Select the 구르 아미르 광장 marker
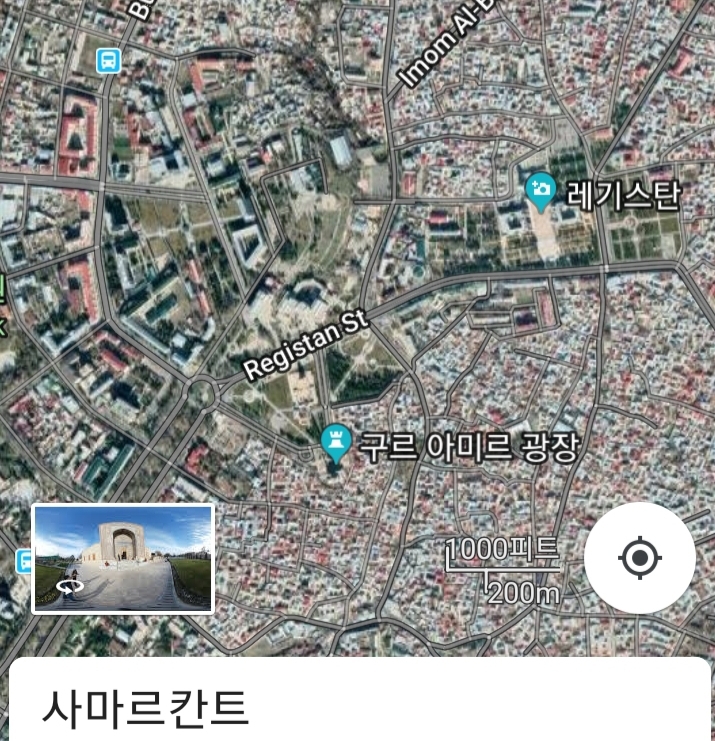 click(335, 443)
